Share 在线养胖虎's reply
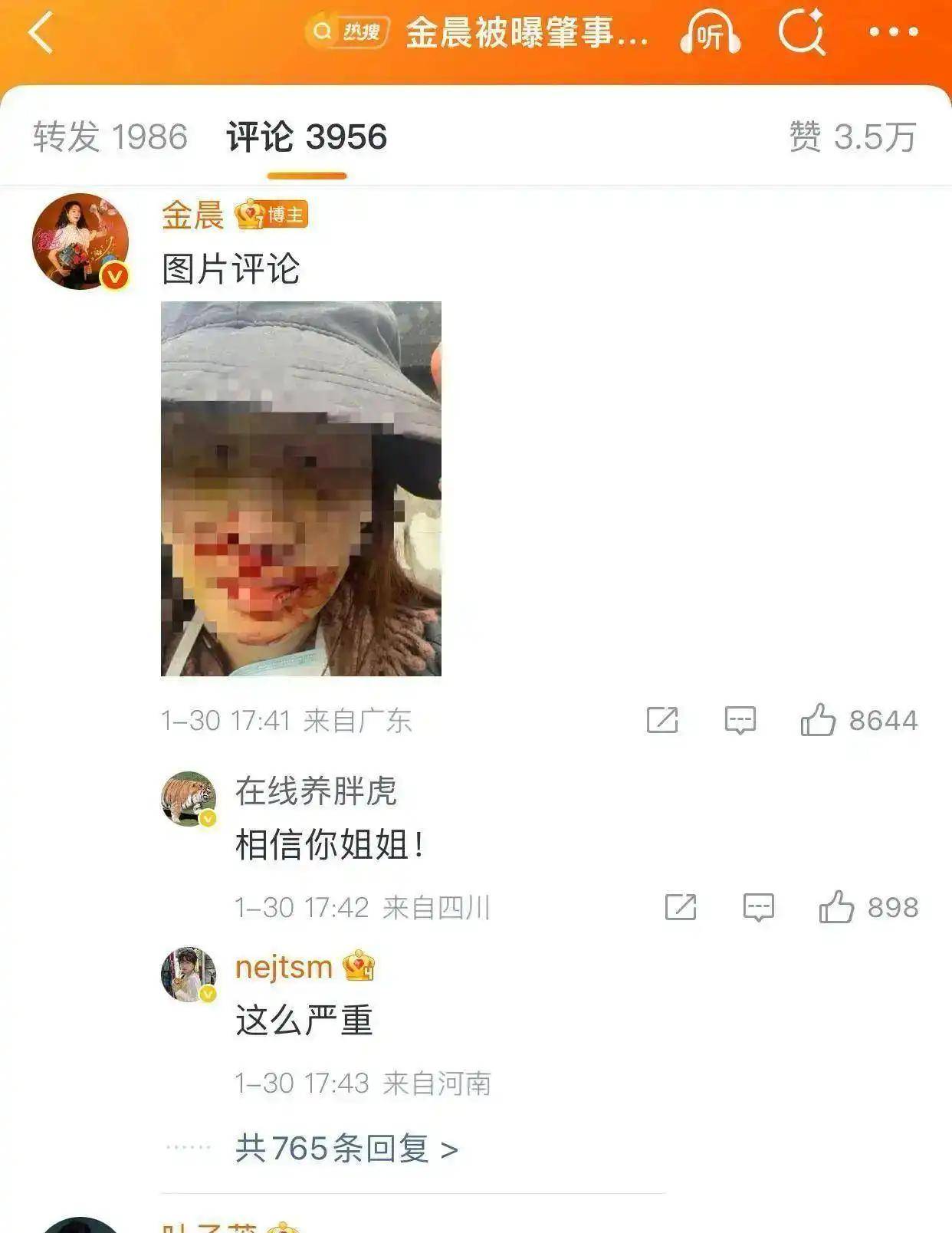The height and width of the screenshot is (1233, 952). (x=681, y=907)
